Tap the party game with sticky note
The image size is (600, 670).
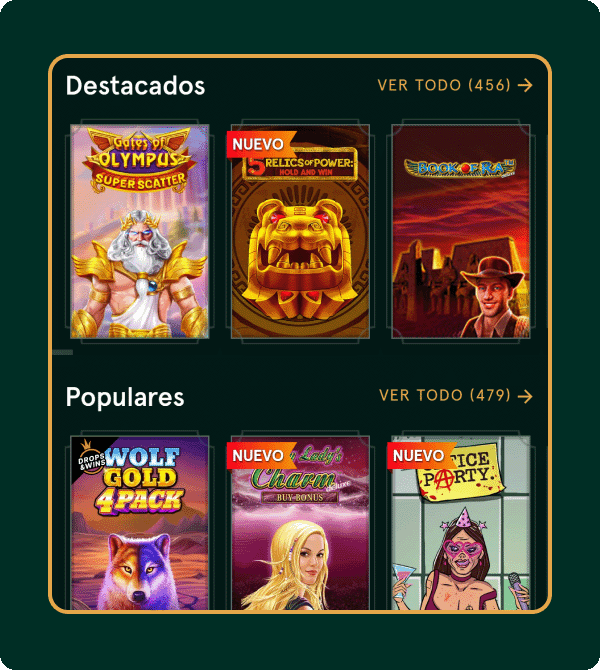pyautogui.click(x=460, y=525)
